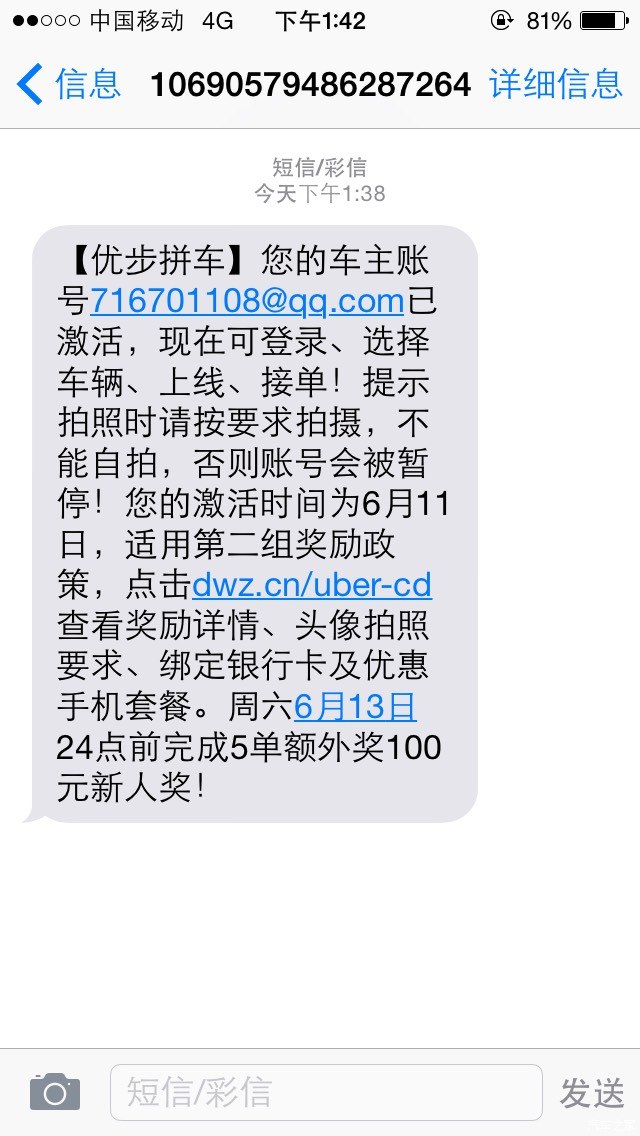The height and width of the screenshot is (1136, 640).
Task: Open 详细信息 for this conversation
Action: tap(556, 84)
